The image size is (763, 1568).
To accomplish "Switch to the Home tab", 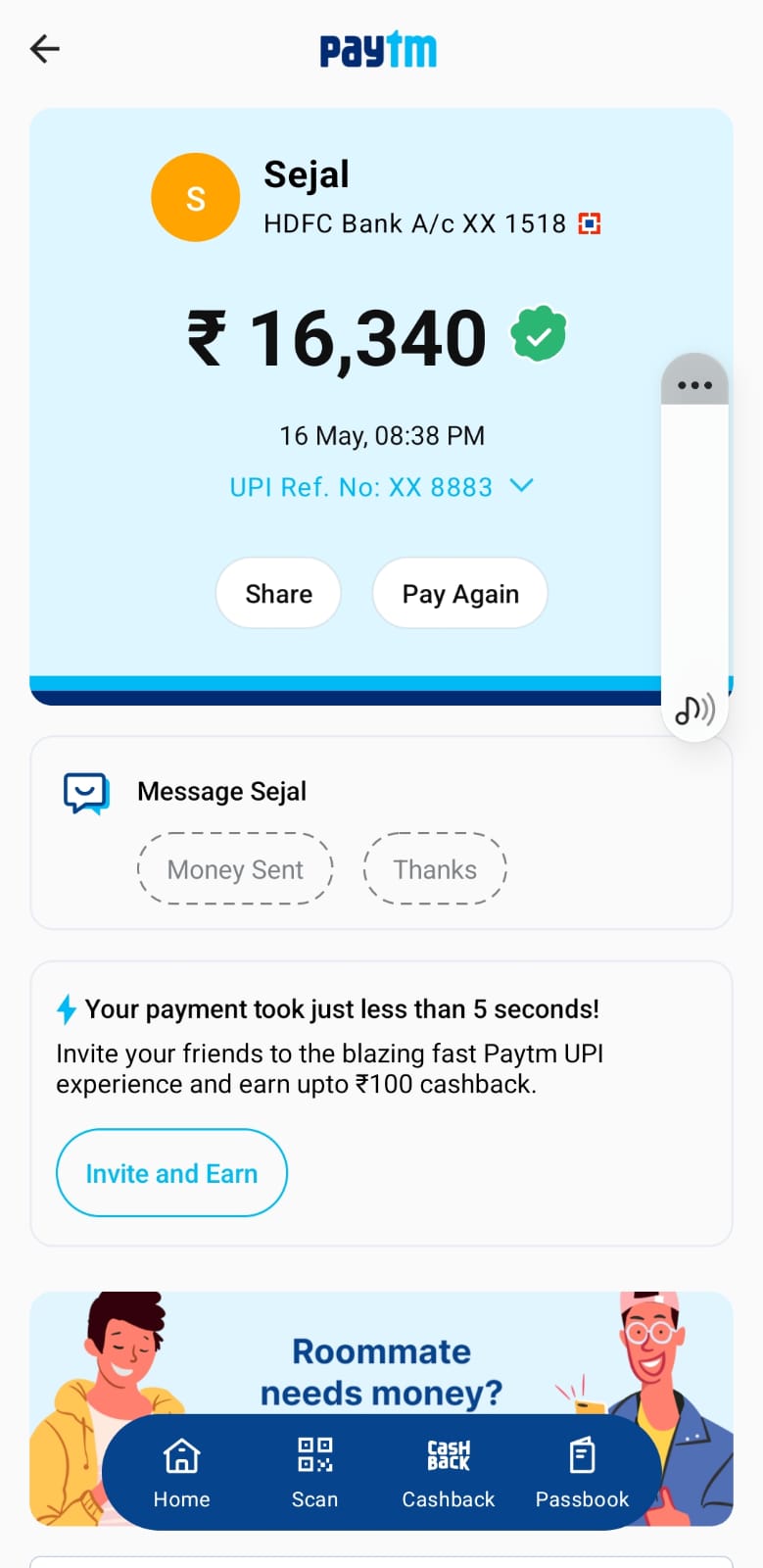I will coord(181,1471).
